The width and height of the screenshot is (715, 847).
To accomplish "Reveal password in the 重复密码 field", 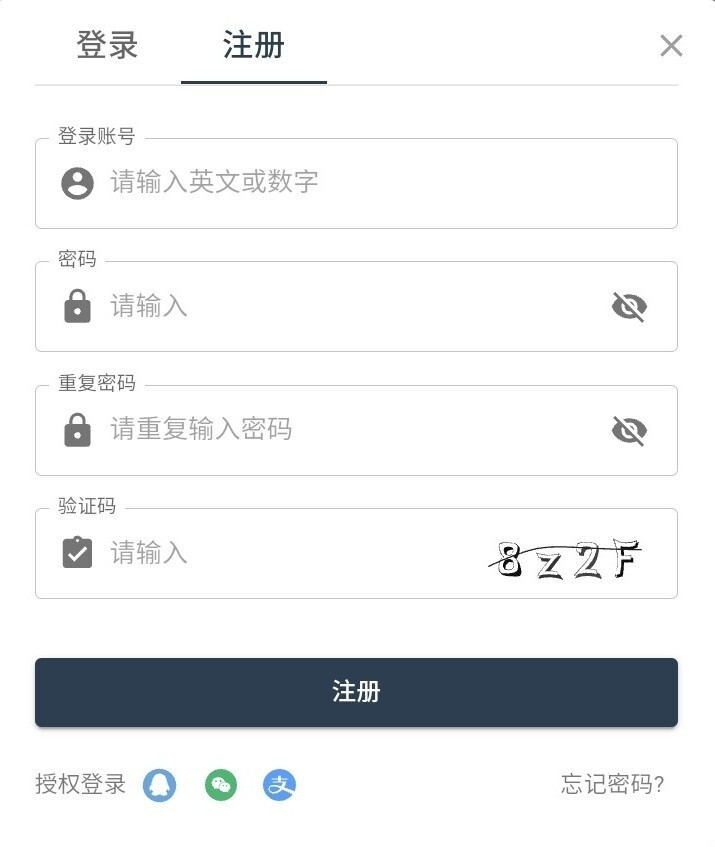I will coord(629,431).
